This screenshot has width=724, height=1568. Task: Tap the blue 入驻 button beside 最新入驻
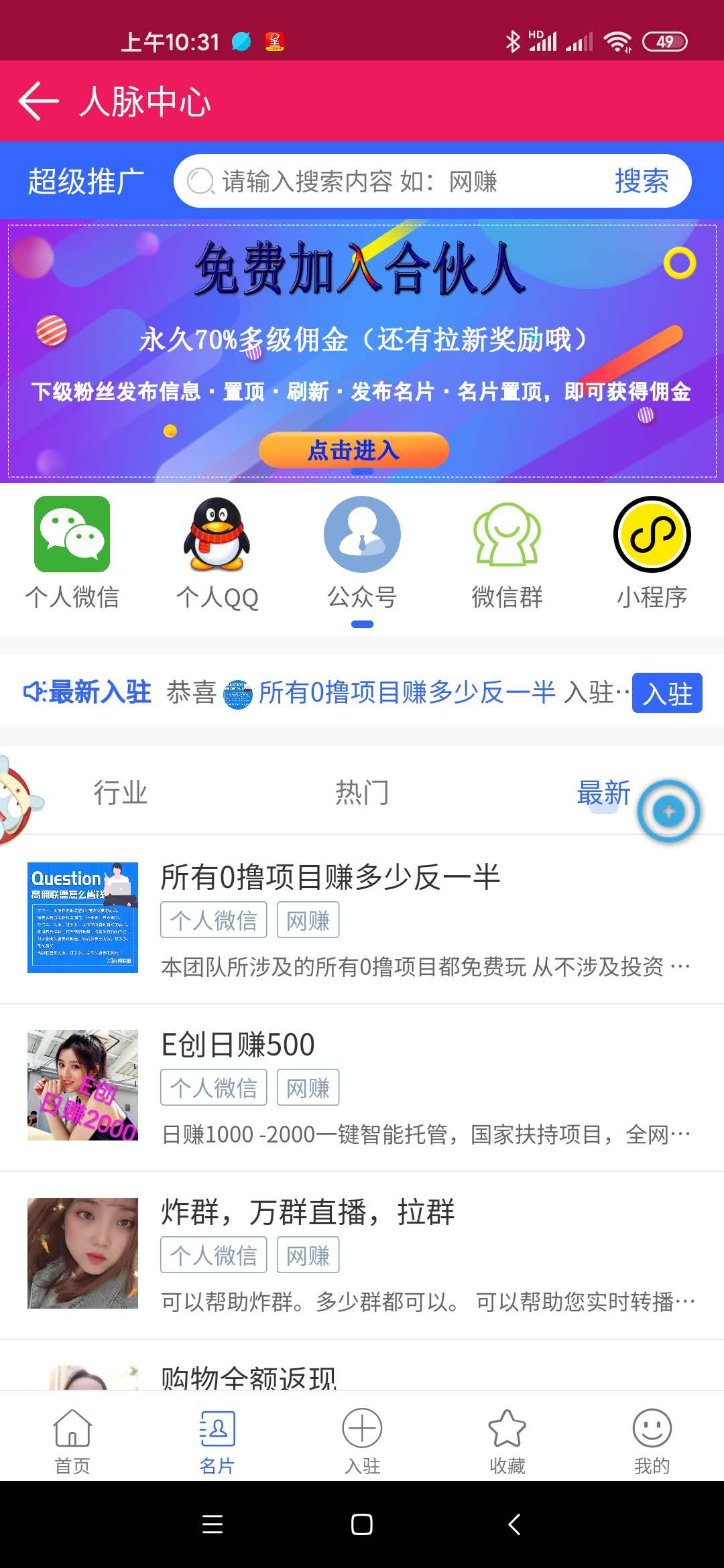coord(667,693)
